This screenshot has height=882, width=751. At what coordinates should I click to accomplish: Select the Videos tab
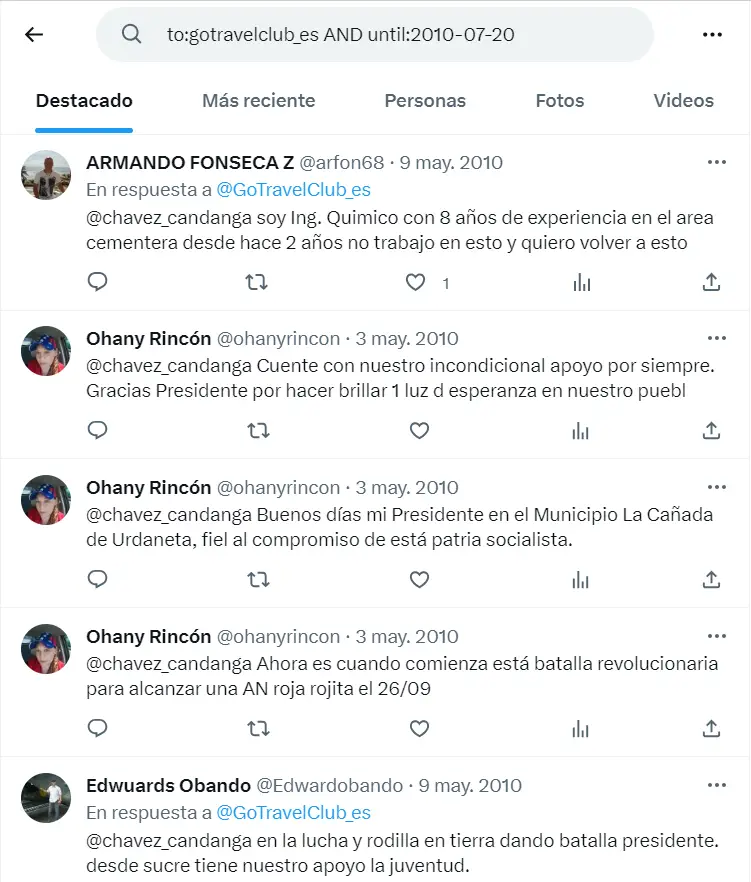(x=683, y=101)
